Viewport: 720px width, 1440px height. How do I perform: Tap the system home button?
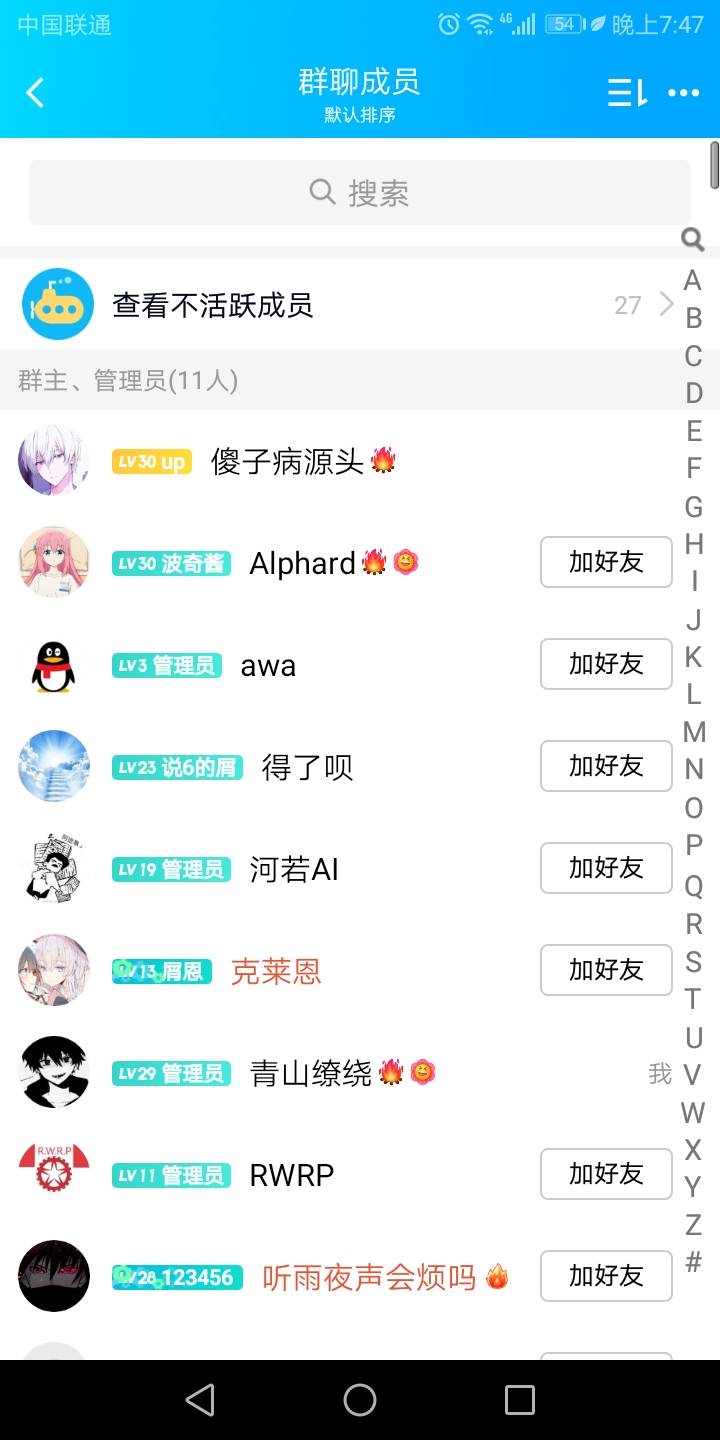coord(360,1400)
